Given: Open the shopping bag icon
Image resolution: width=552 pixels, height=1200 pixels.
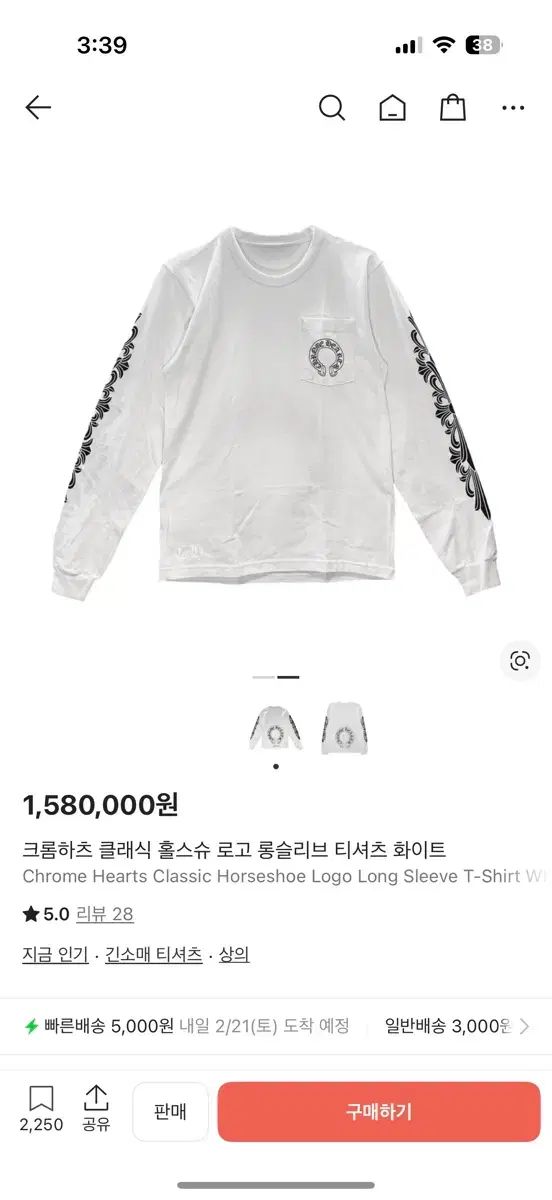Looking at the screenshot, I should (453, 108).
